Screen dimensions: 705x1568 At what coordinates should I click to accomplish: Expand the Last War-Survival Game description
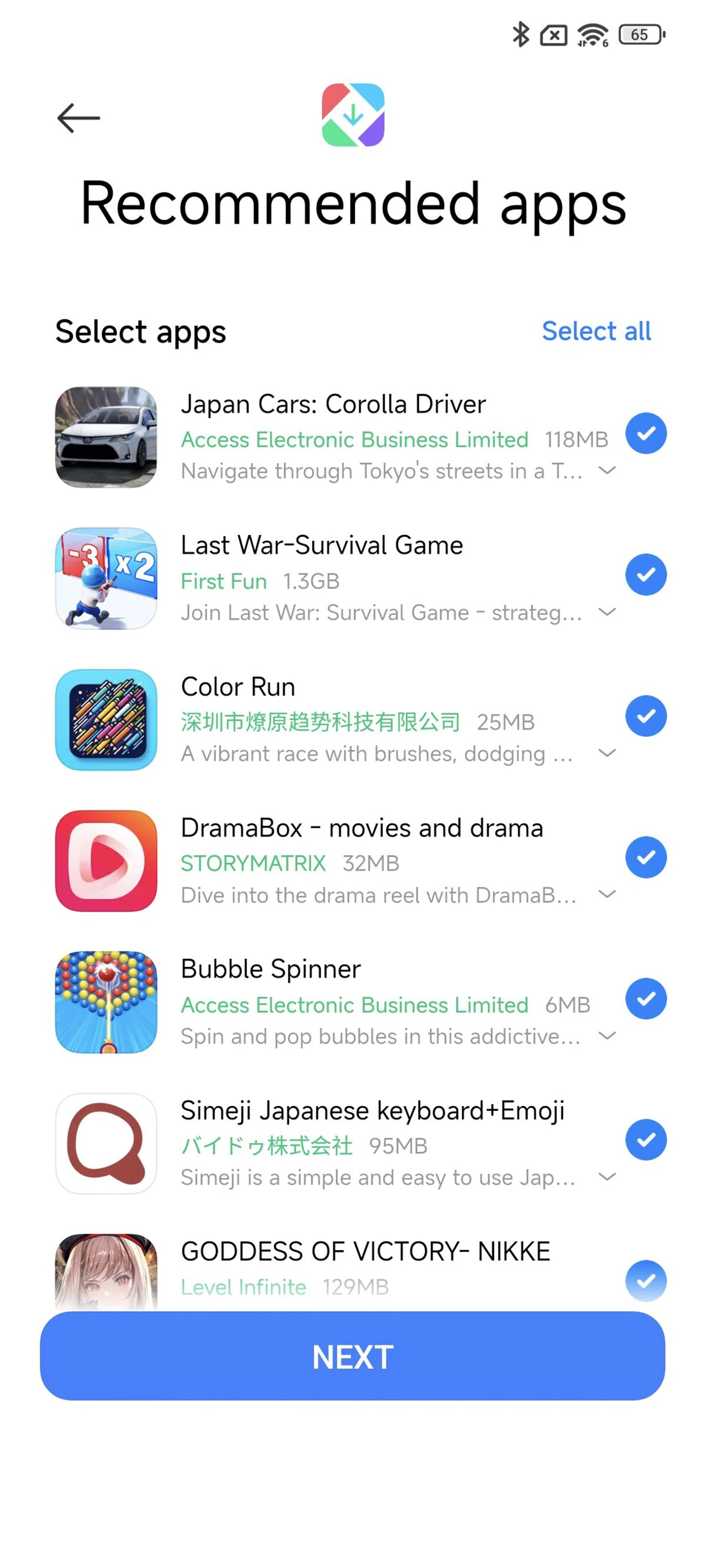pos(607,612)
